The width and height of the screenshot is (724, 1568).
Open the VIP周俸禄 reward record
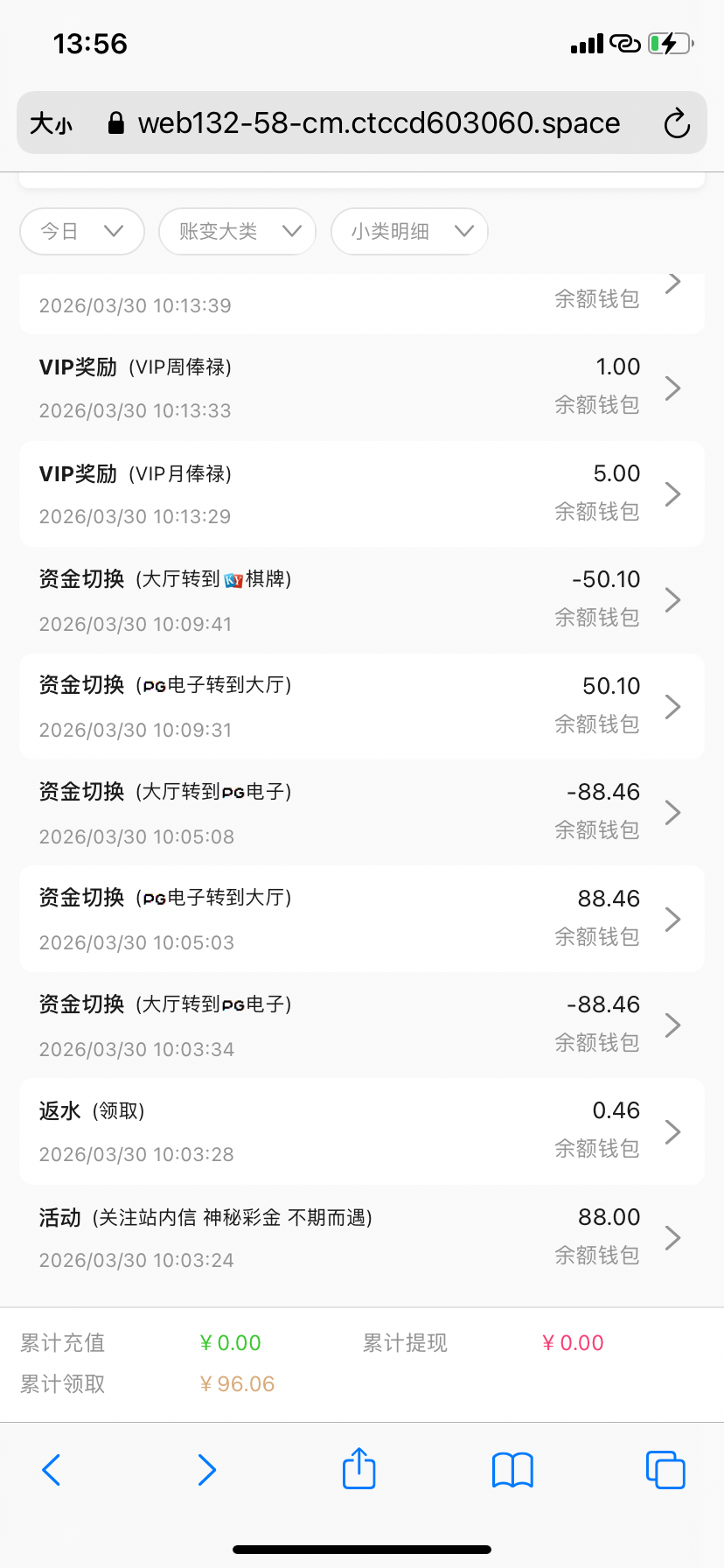pyautogui.click(x=362, y=388)
